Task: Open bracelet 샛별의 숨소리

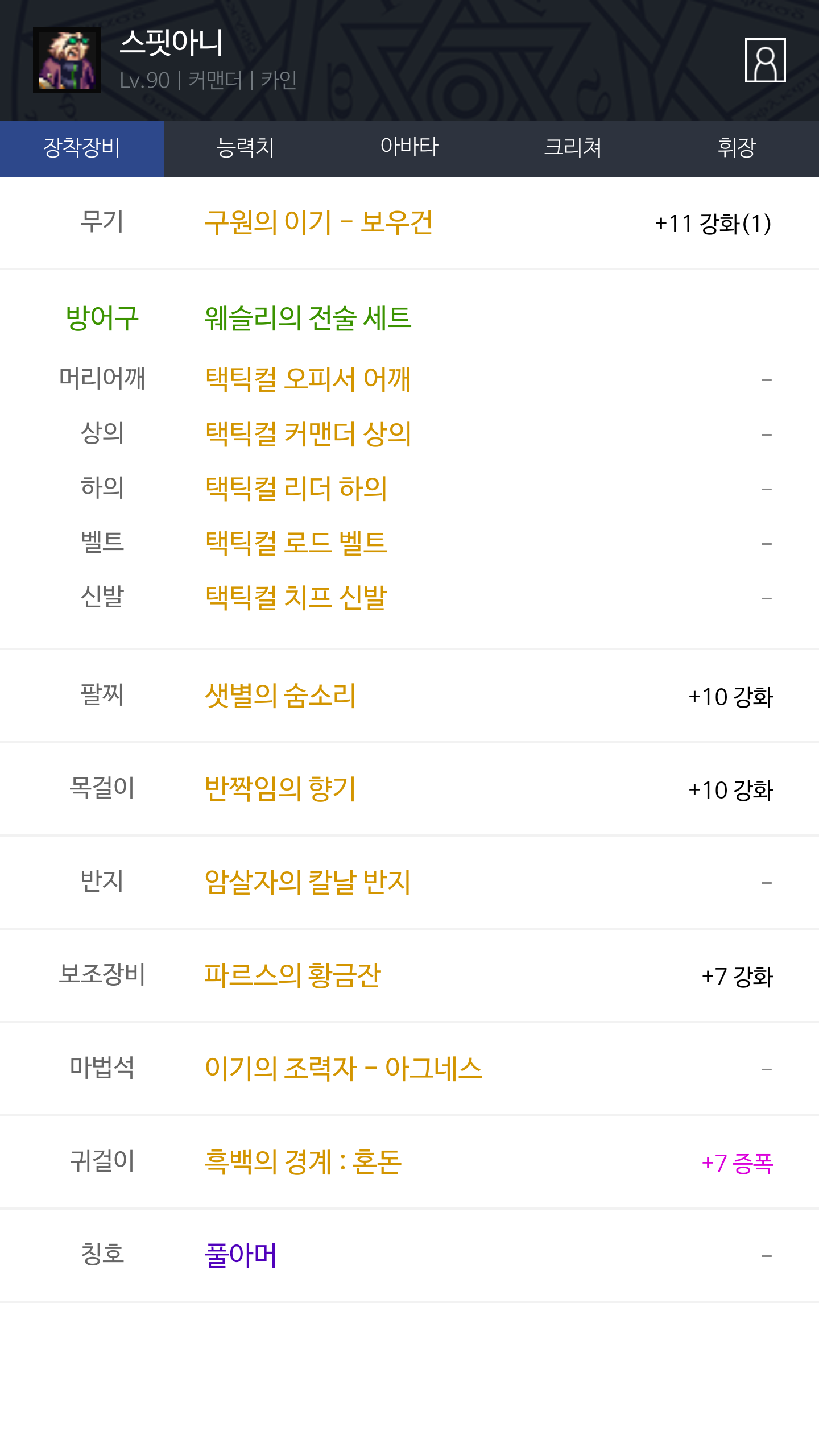Action: coord(280,696)
